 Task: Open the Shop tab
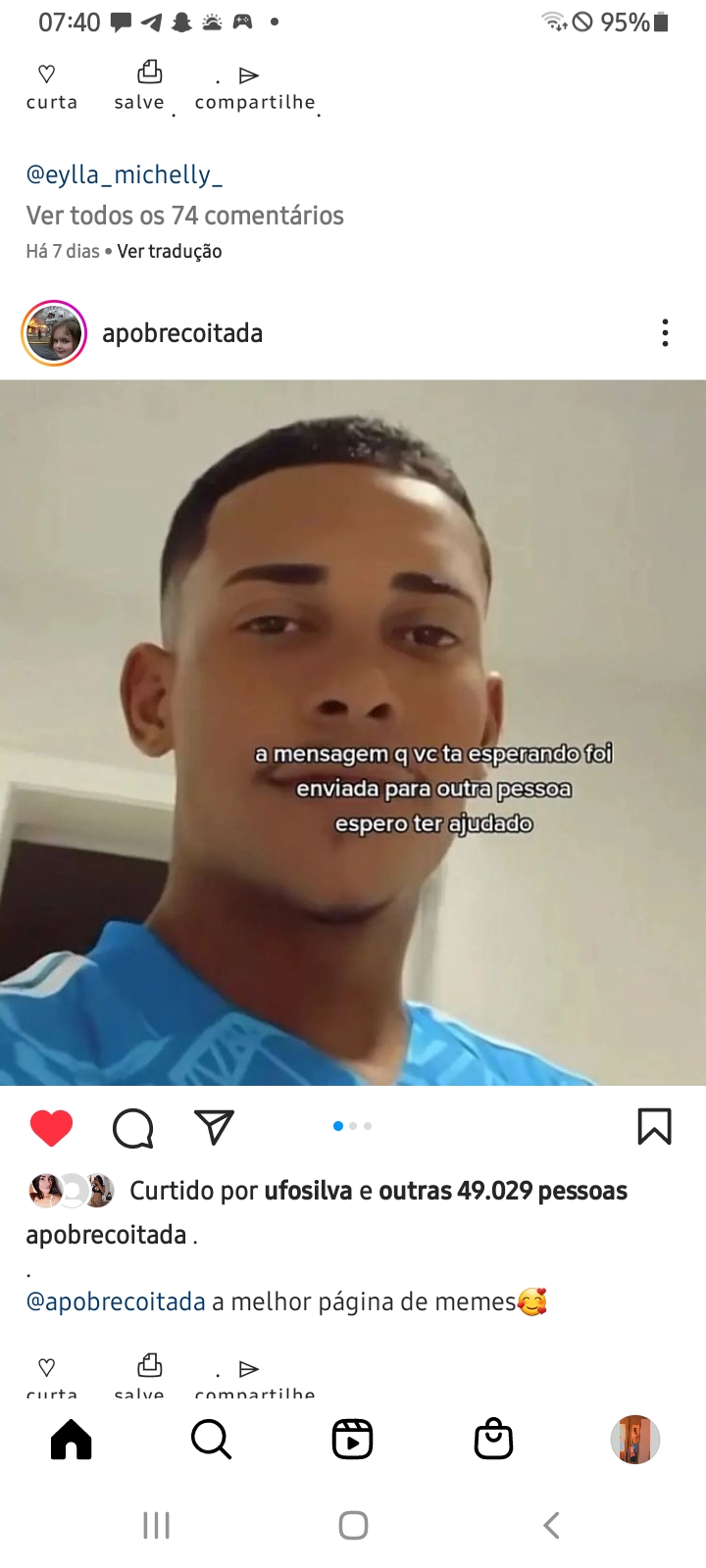pyautogui.click(x=493, y=1440)
